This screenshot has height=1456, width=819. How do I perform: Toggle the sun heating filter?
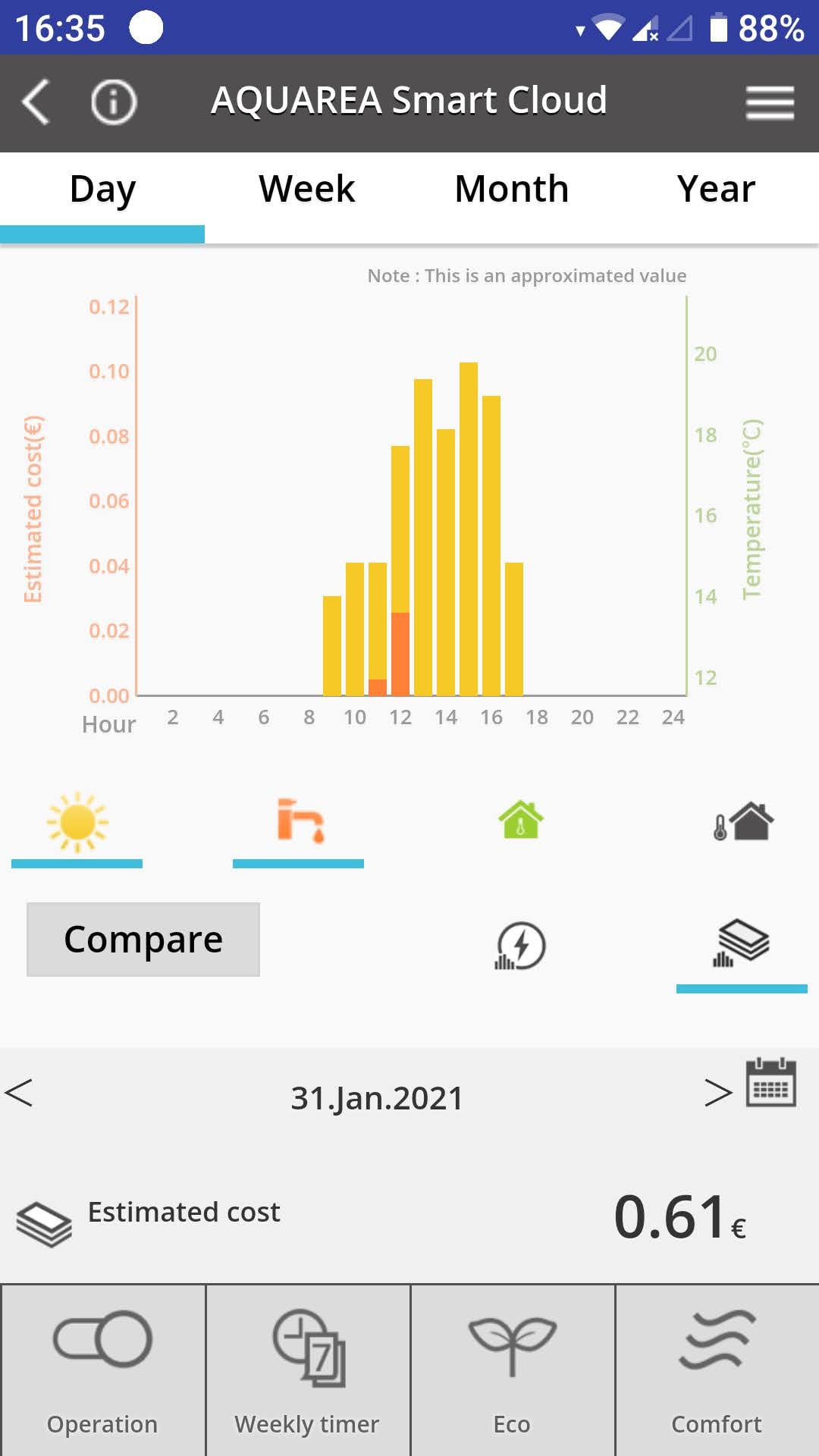click(77, 823)
